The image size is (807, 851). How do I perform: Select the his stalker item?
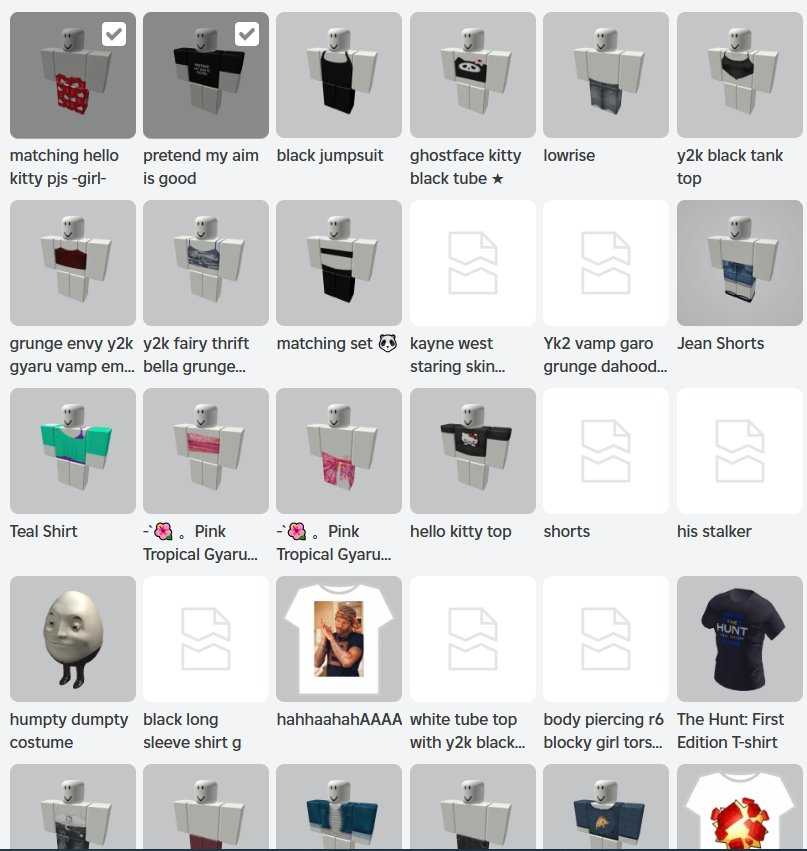(x=739, y=451)
